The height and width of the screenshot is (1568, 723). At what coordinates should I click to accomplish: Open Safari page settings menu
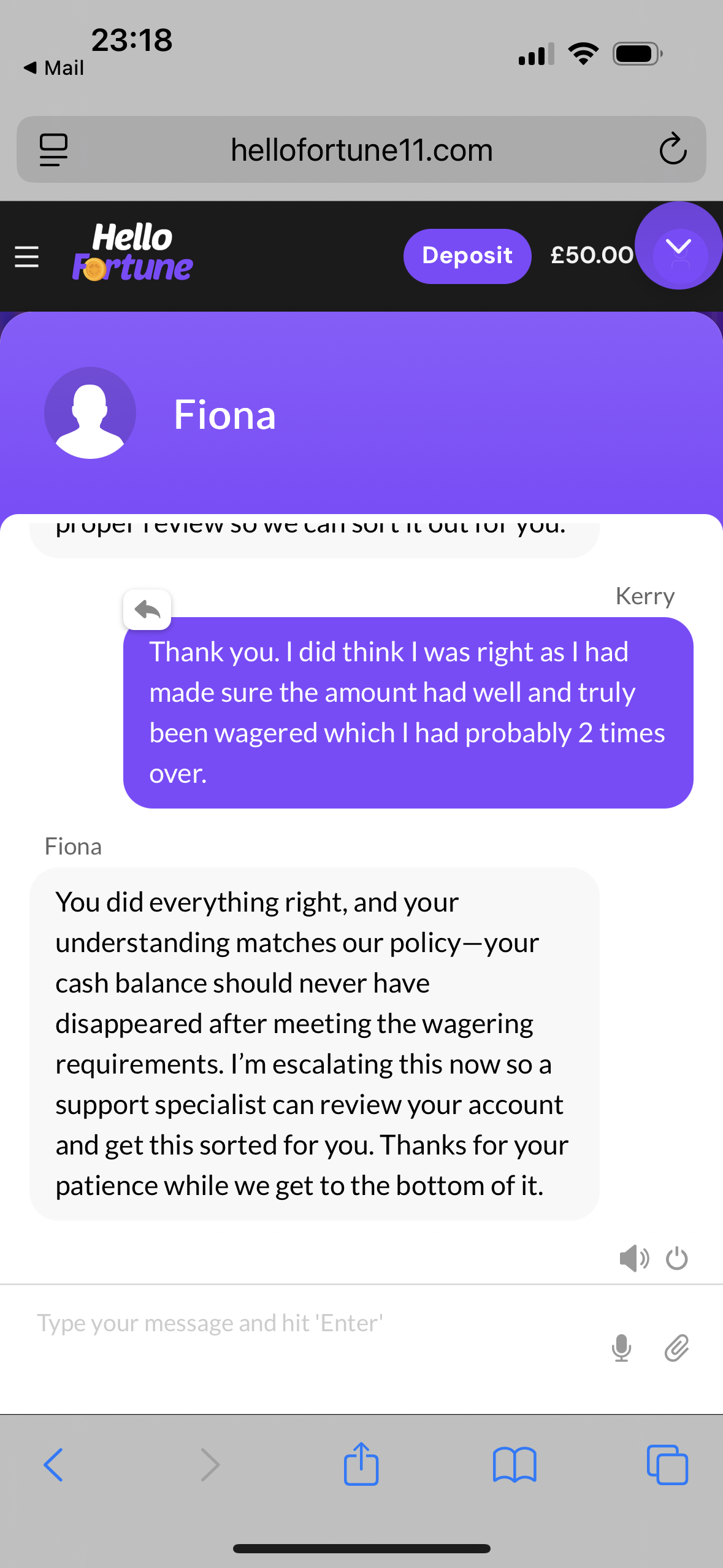(53, 150)
